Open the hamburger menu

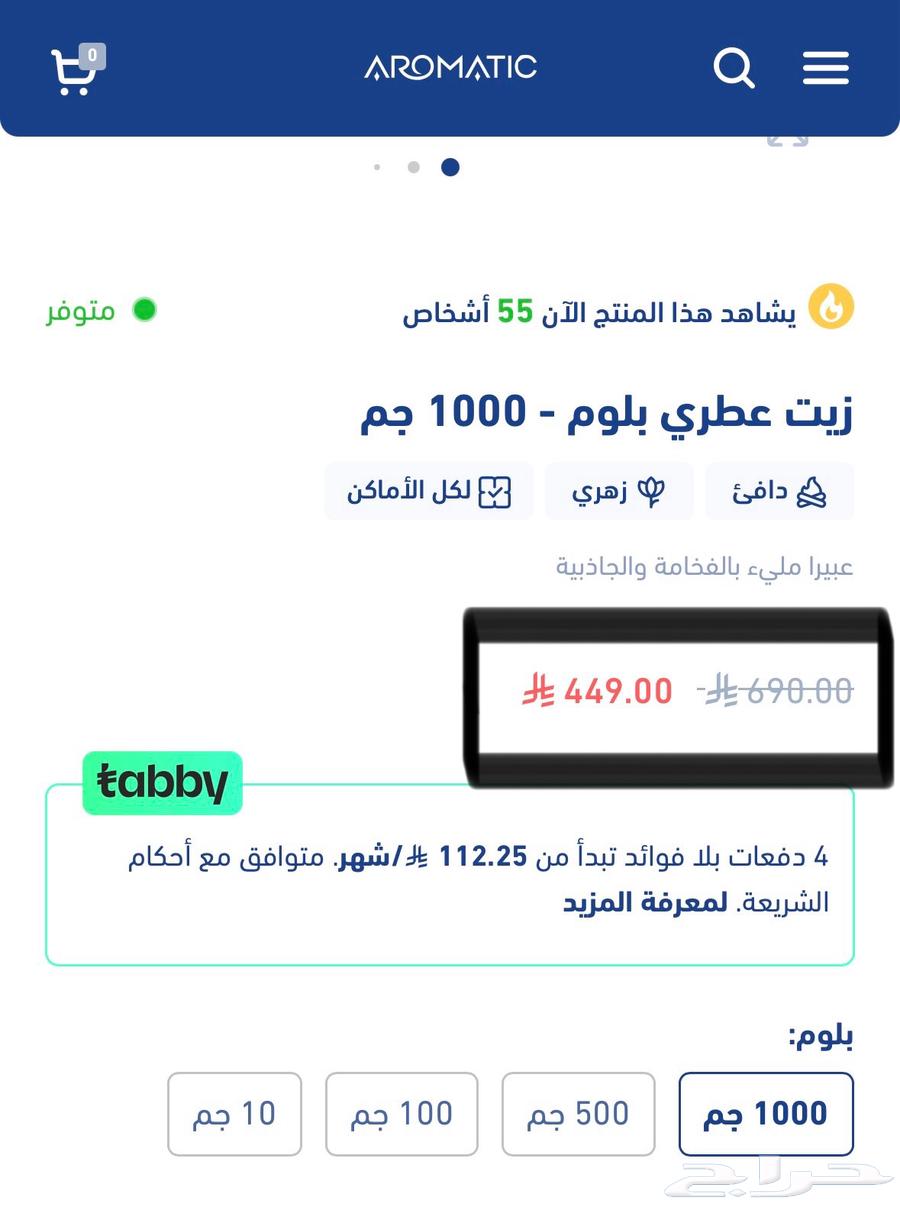[825, 68]
